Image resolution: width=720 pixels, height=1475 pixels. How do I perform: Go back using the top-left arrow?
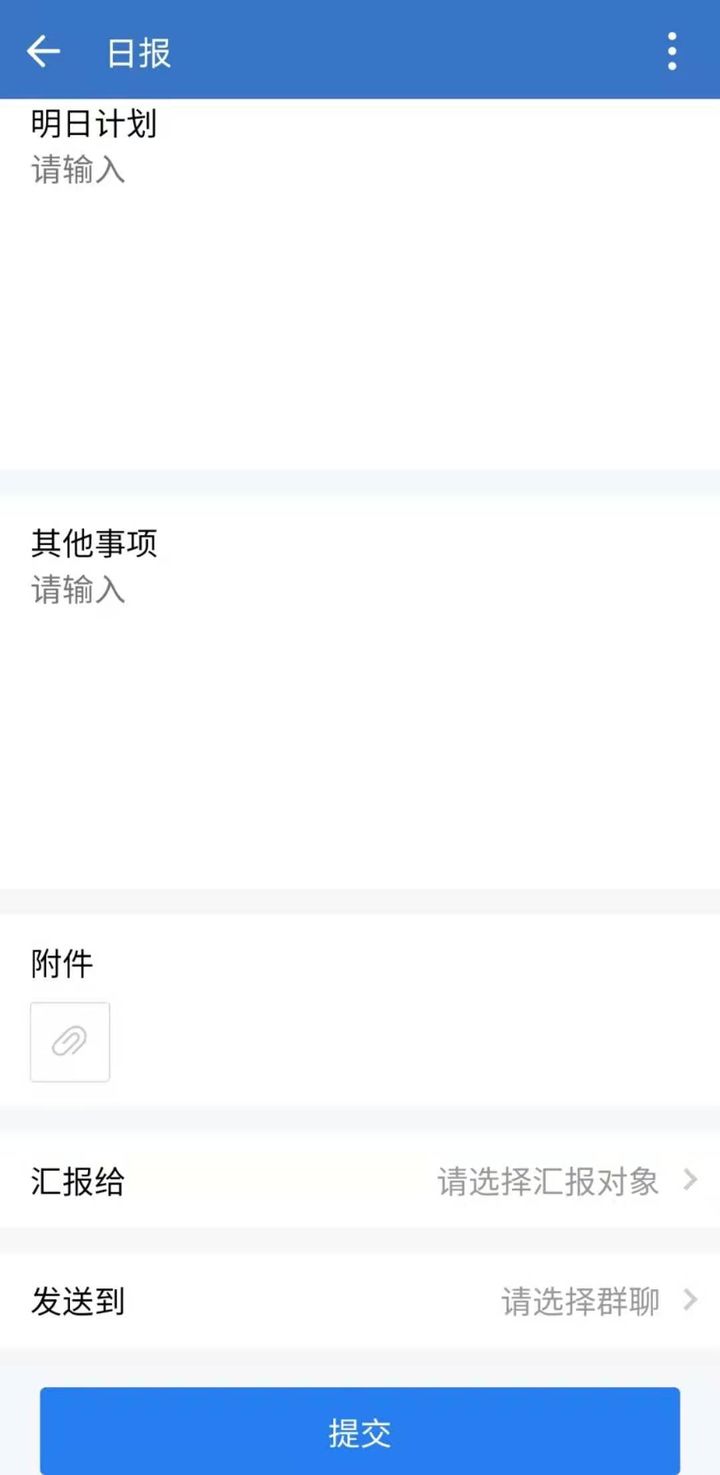click(43, 51)
